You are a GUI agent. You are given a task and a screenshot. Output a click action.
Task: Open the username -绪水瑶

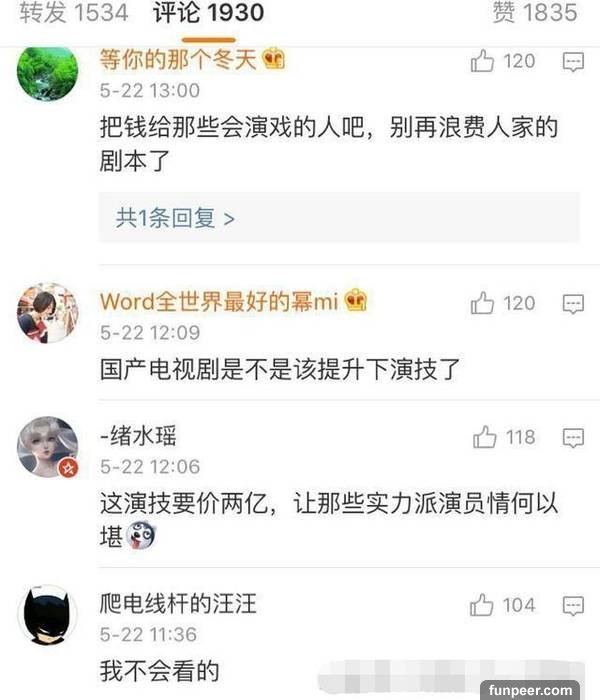140,437
